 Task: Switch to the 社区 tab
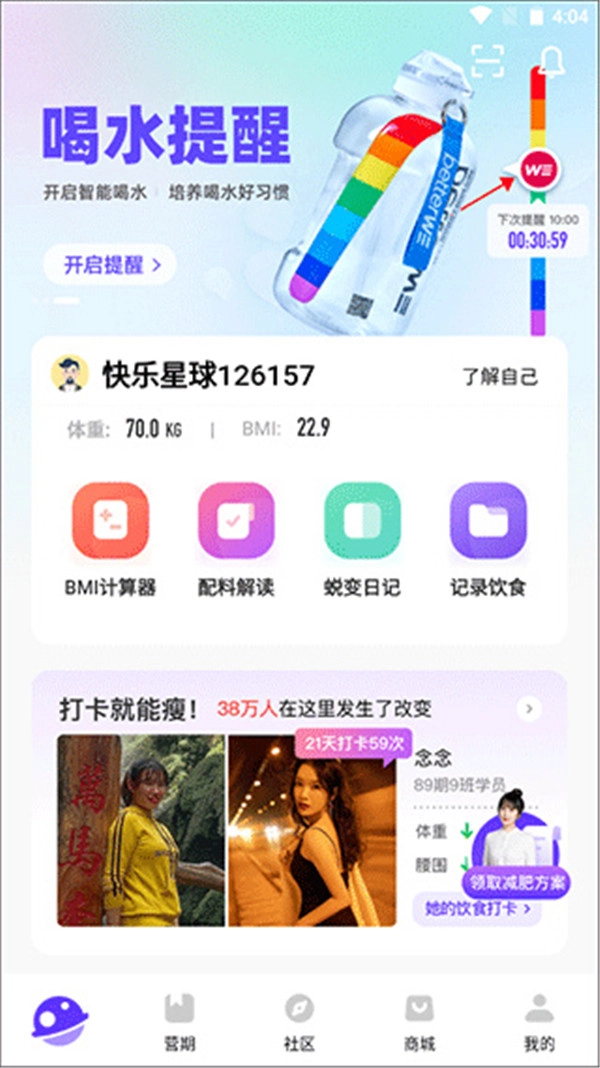pos(299,1020)
